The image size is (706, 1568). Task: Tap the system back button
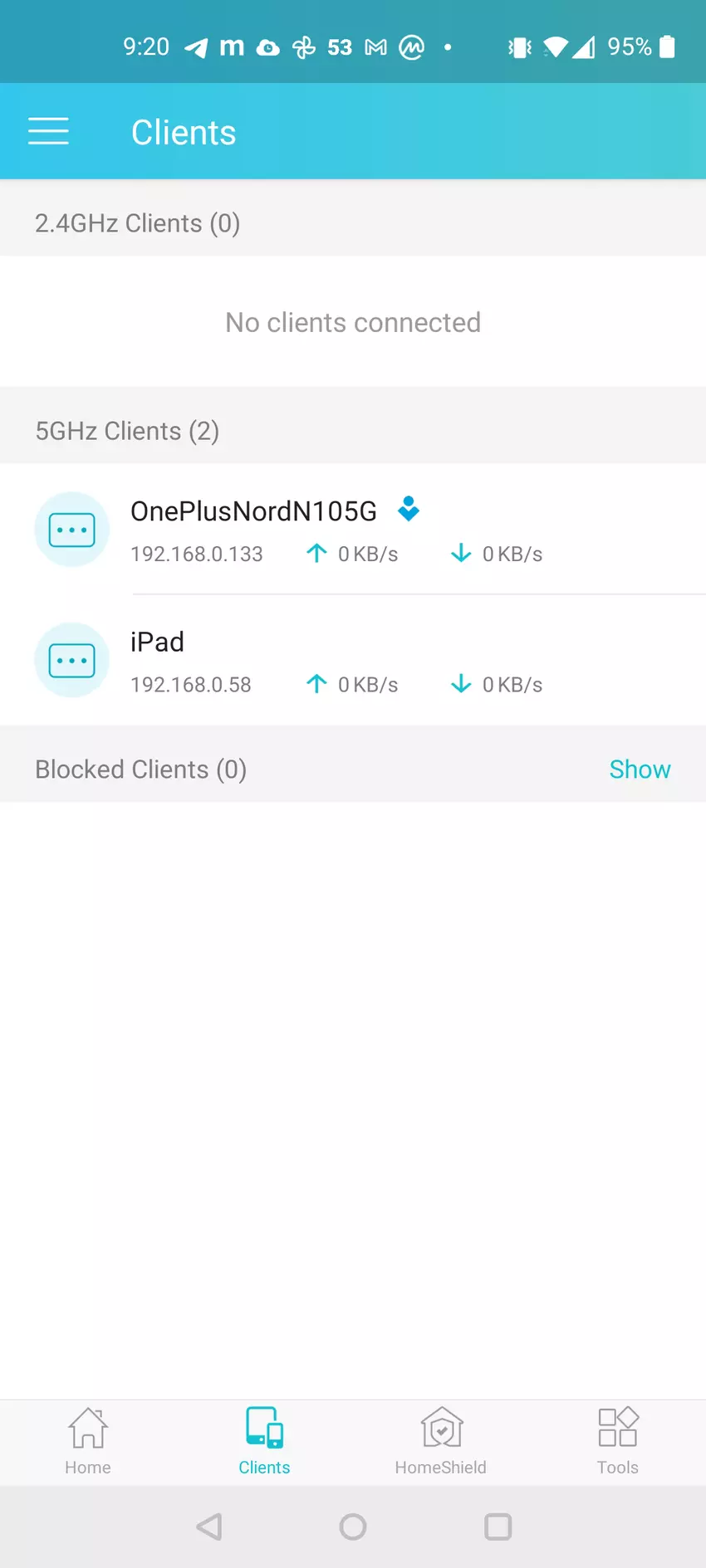click(x=209, y=1526)
